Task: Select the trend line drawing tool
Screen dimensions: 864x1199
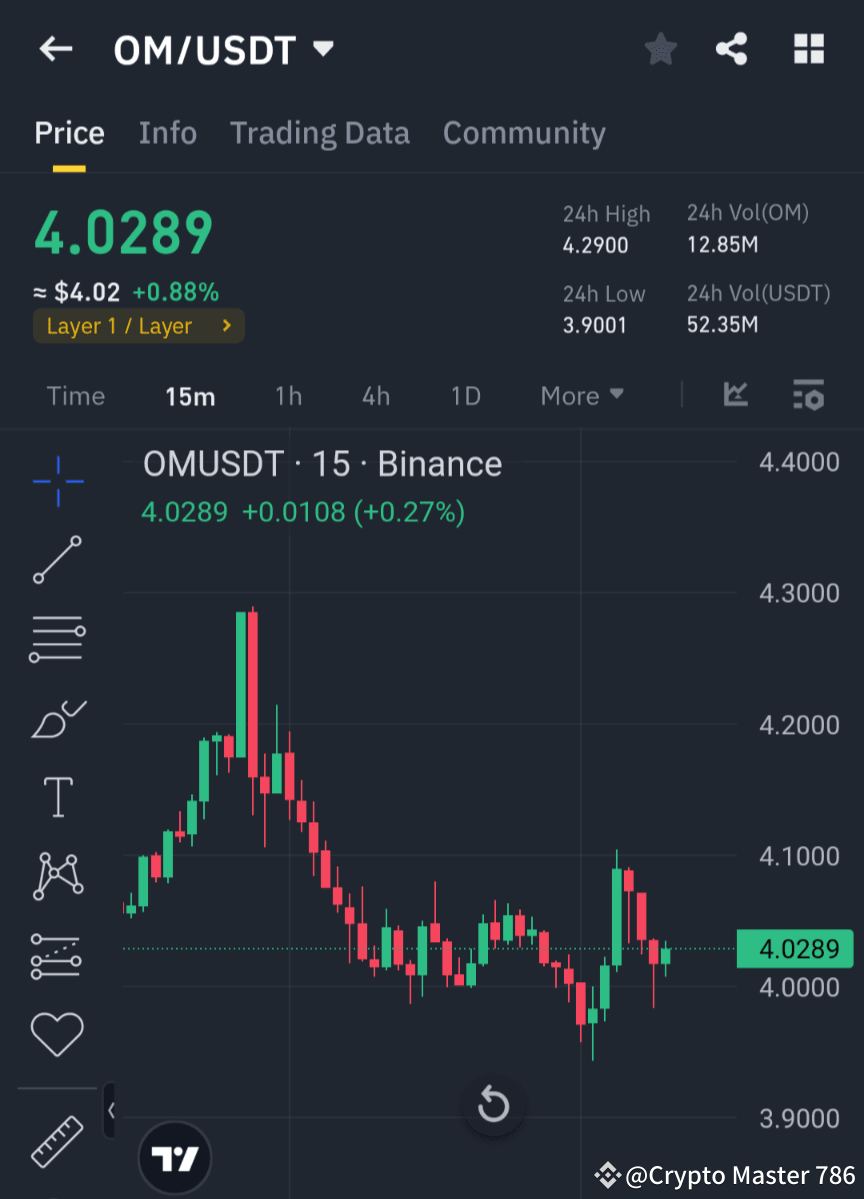Action: [57, 558]
